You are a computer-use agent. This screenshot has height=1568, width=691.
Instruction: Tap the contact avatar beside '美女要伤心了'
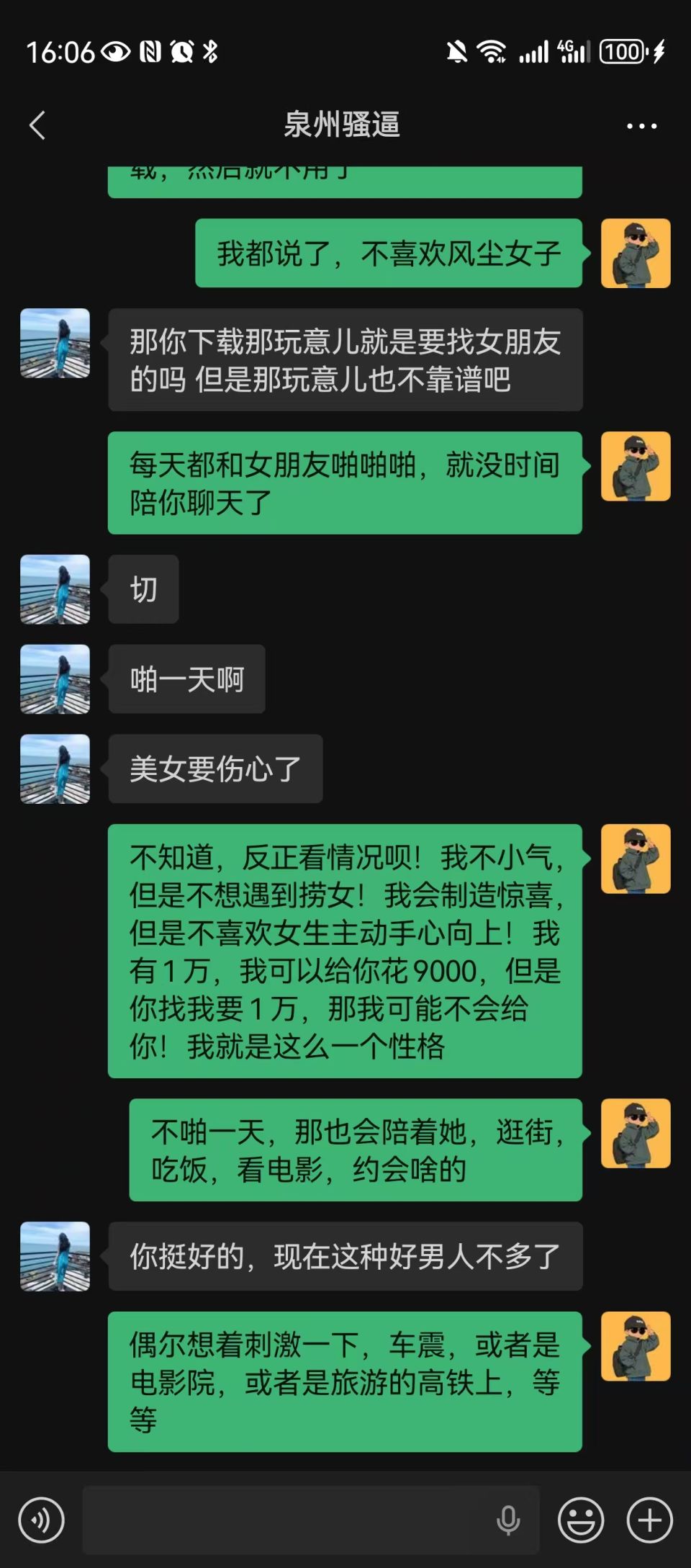click(x=55, y=769)
